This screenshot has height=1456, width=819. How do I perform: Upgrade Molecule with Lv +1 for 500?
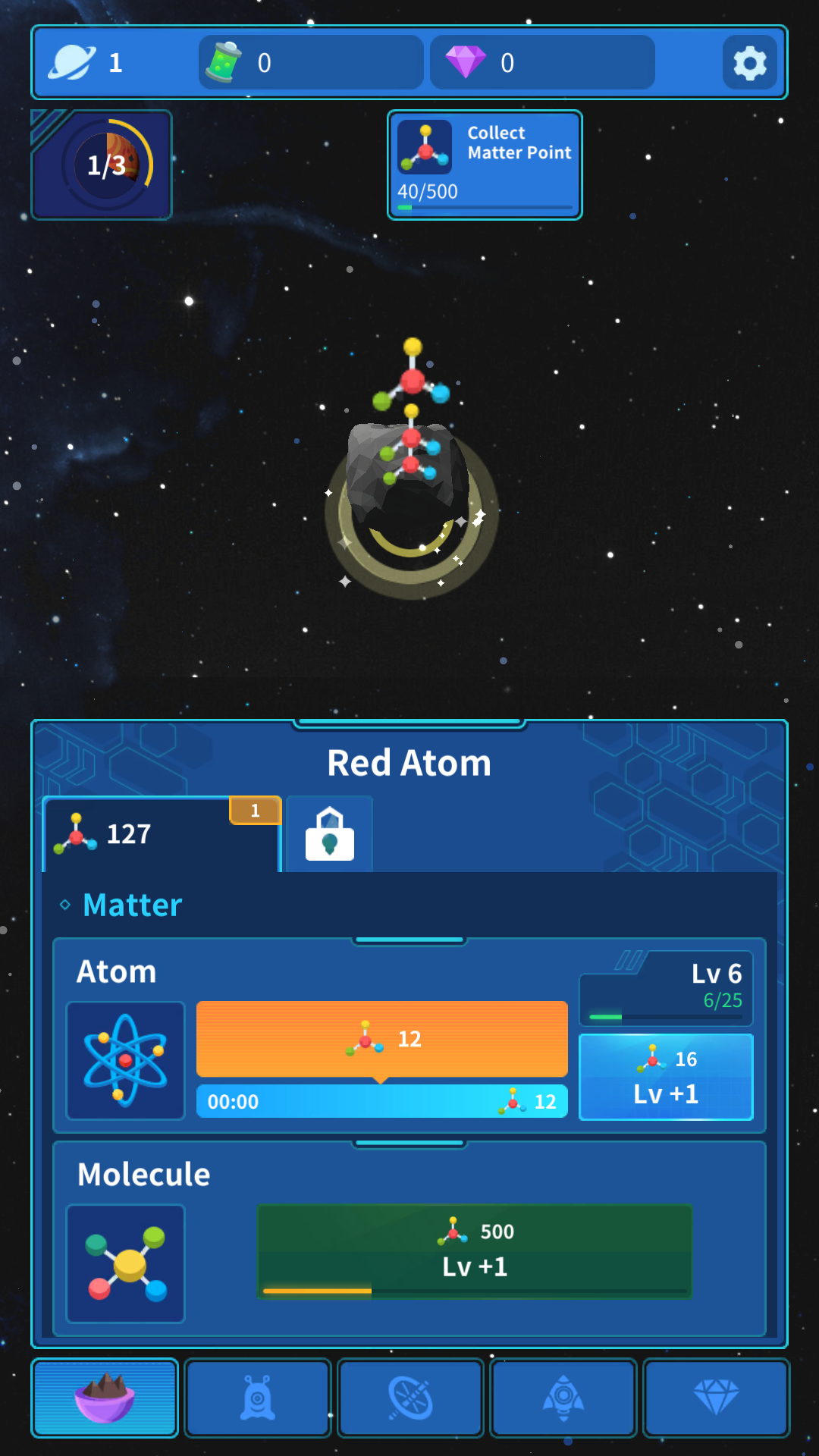coord(474,1250)
